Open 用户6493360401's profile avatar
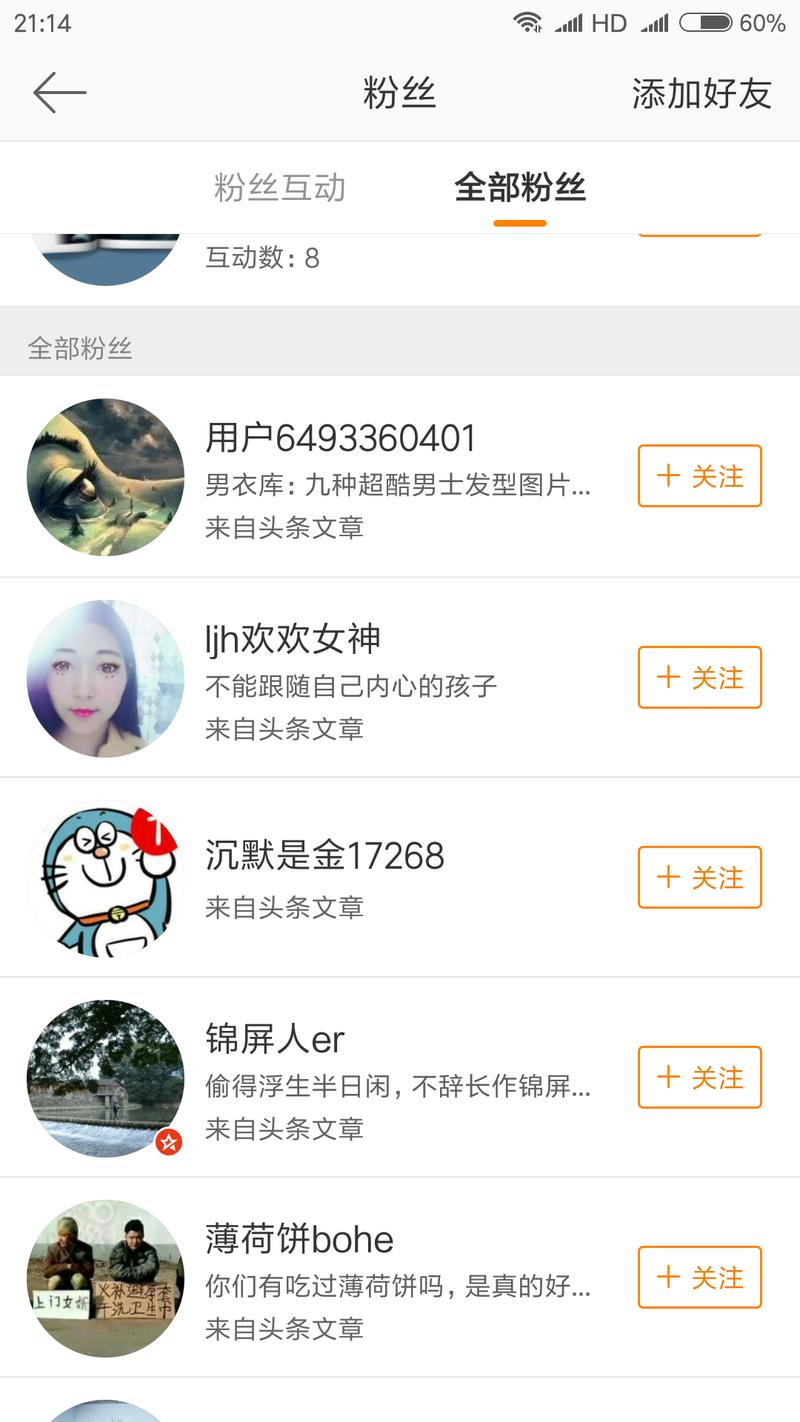The height and width of the screenshot is (1422, 800). click(105, 477)
